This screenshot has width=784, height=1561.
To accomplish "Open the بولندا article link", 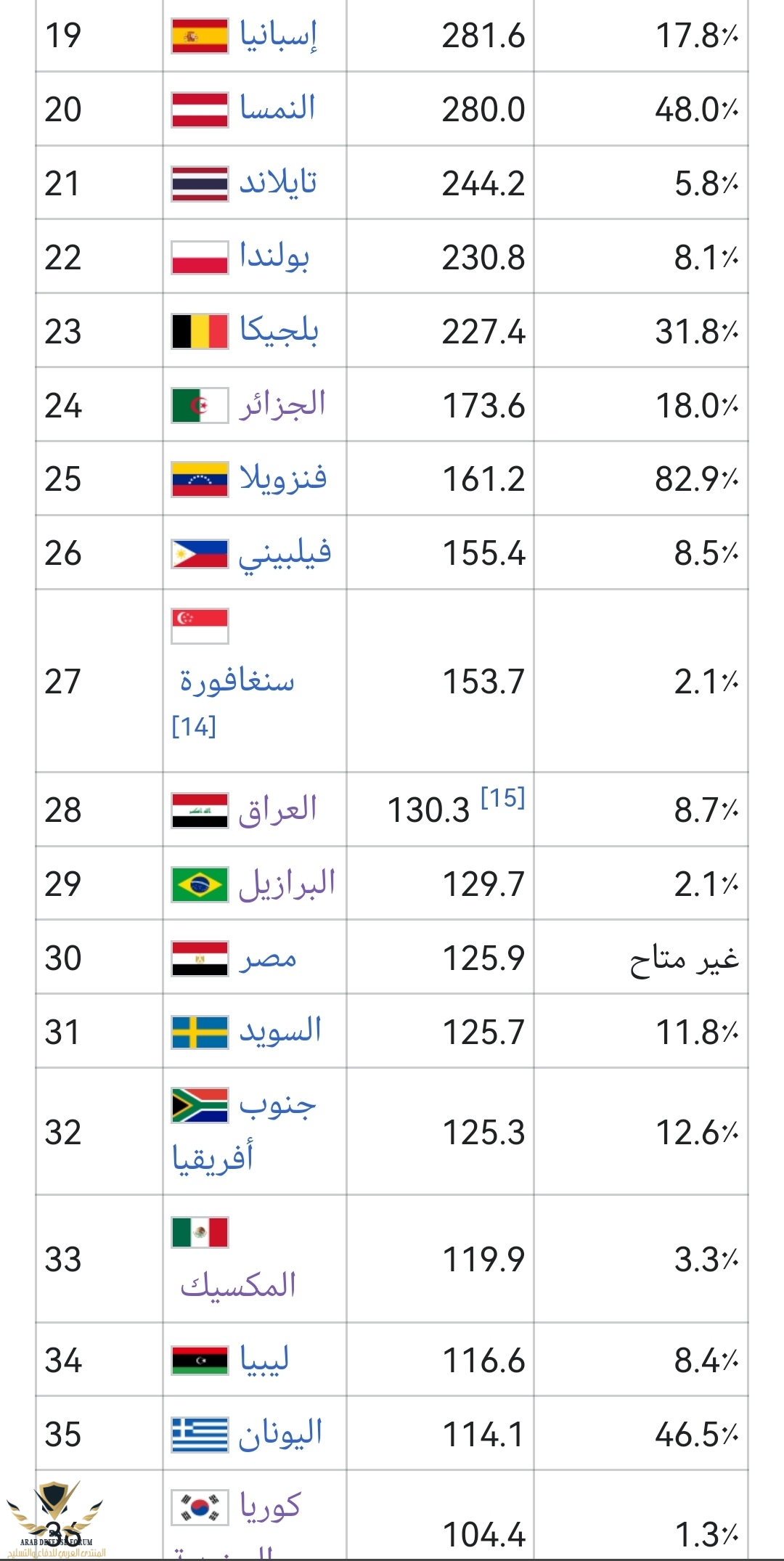I will [x=275, y=257].
